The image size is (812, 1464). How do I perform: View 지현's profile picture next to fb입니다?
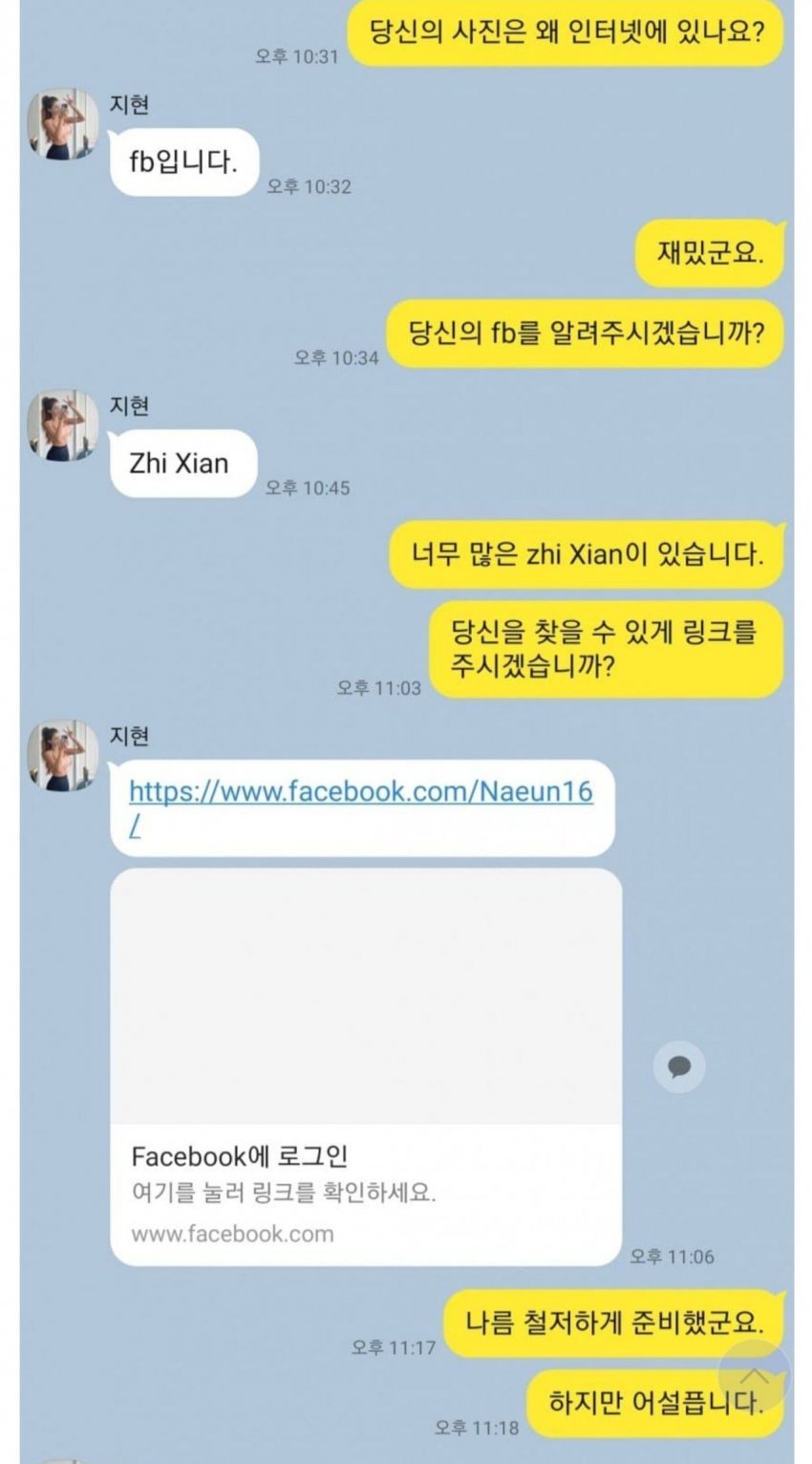tap(63, 125)
